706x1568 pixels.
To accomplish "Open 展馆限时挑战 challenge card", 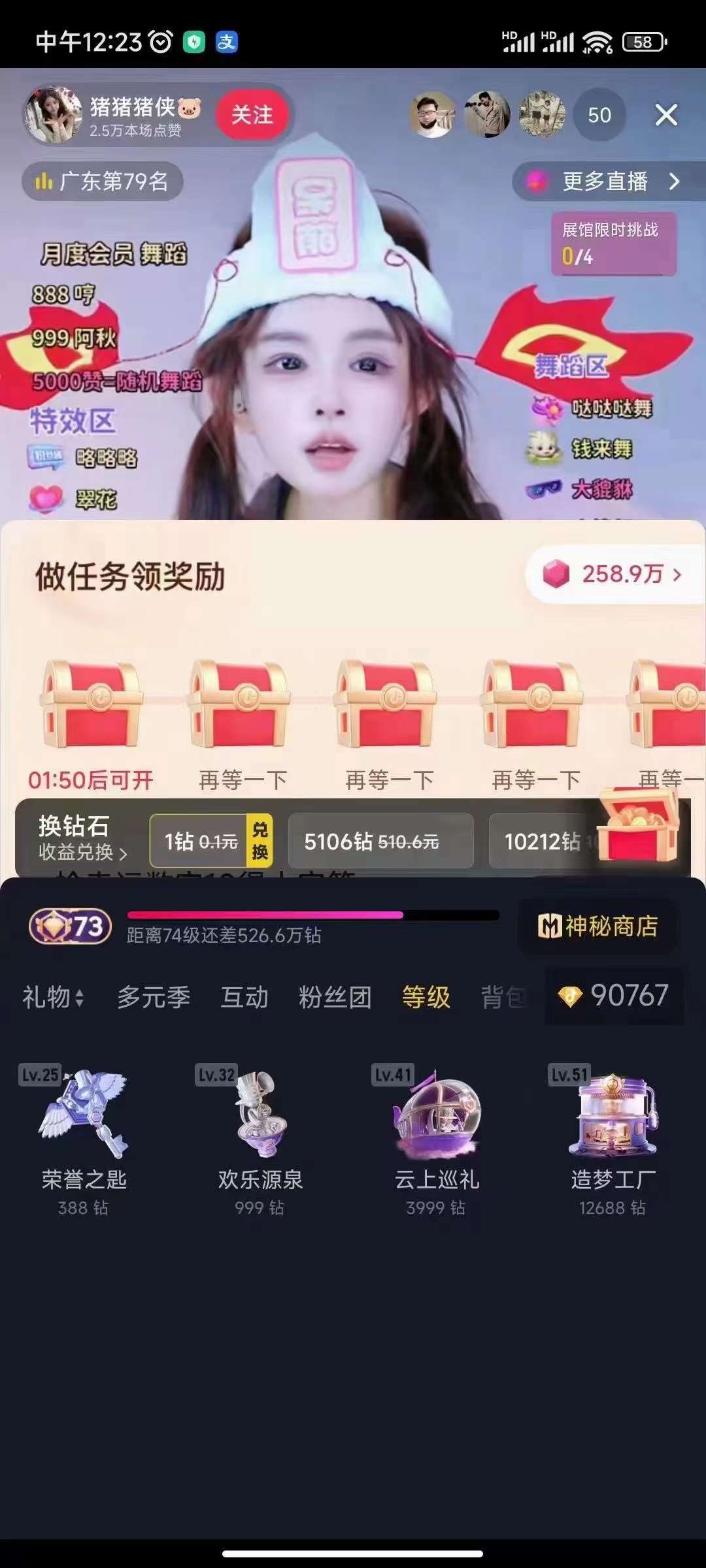I will click(x=613, y=243).
